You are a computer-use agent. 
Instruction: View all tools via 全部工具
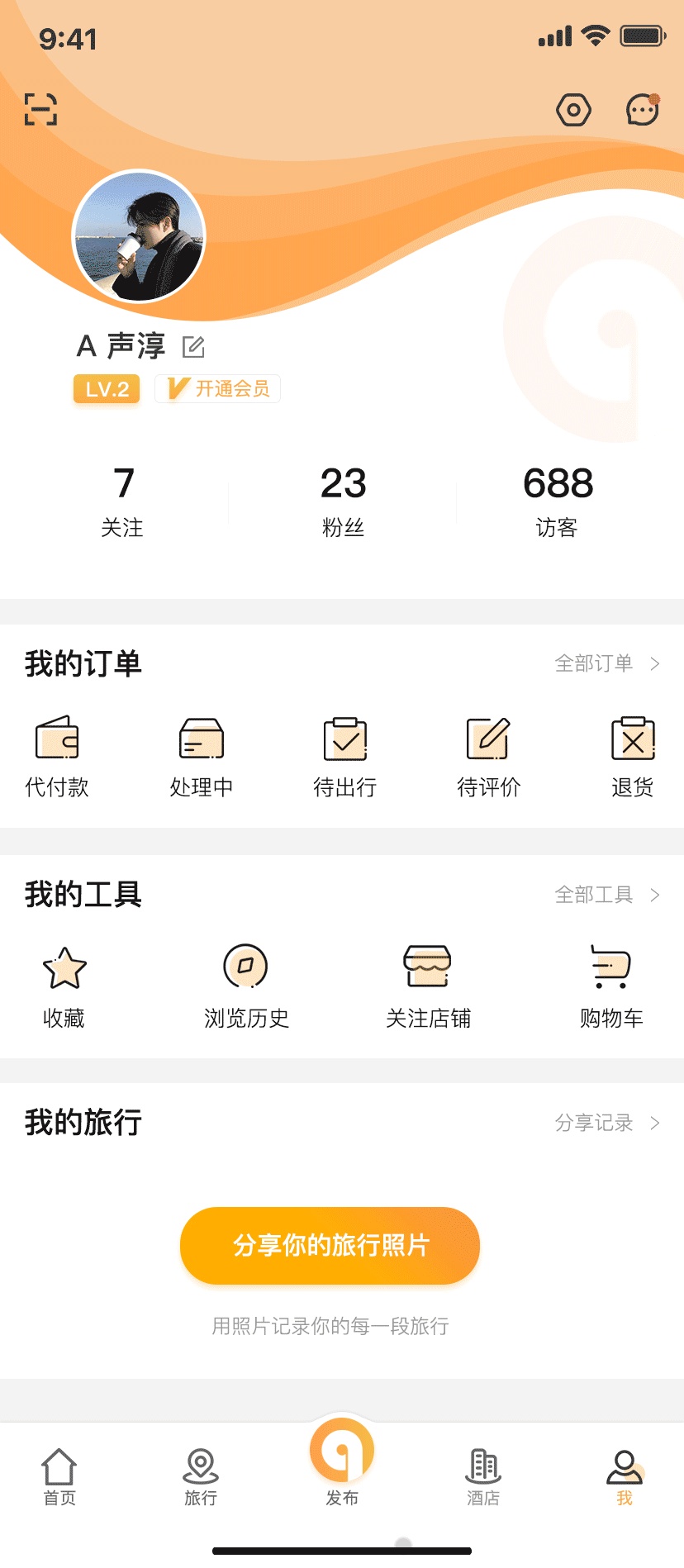click(606, 895)
